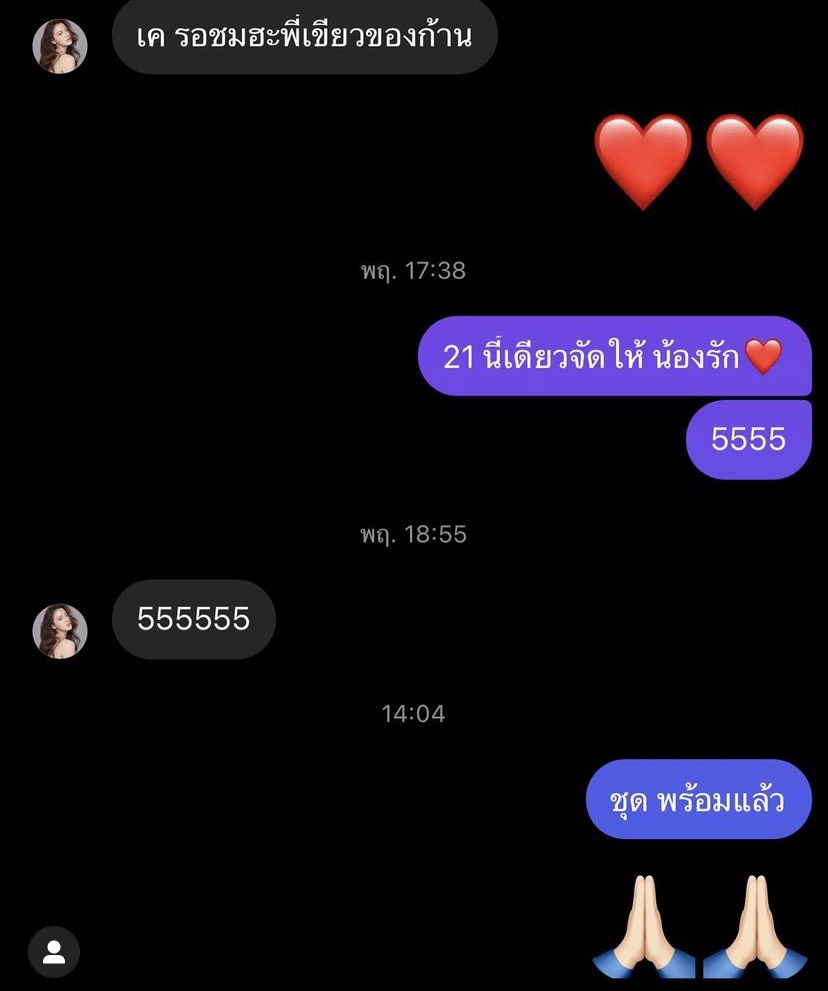View profile from avatar beside top message

60,46
